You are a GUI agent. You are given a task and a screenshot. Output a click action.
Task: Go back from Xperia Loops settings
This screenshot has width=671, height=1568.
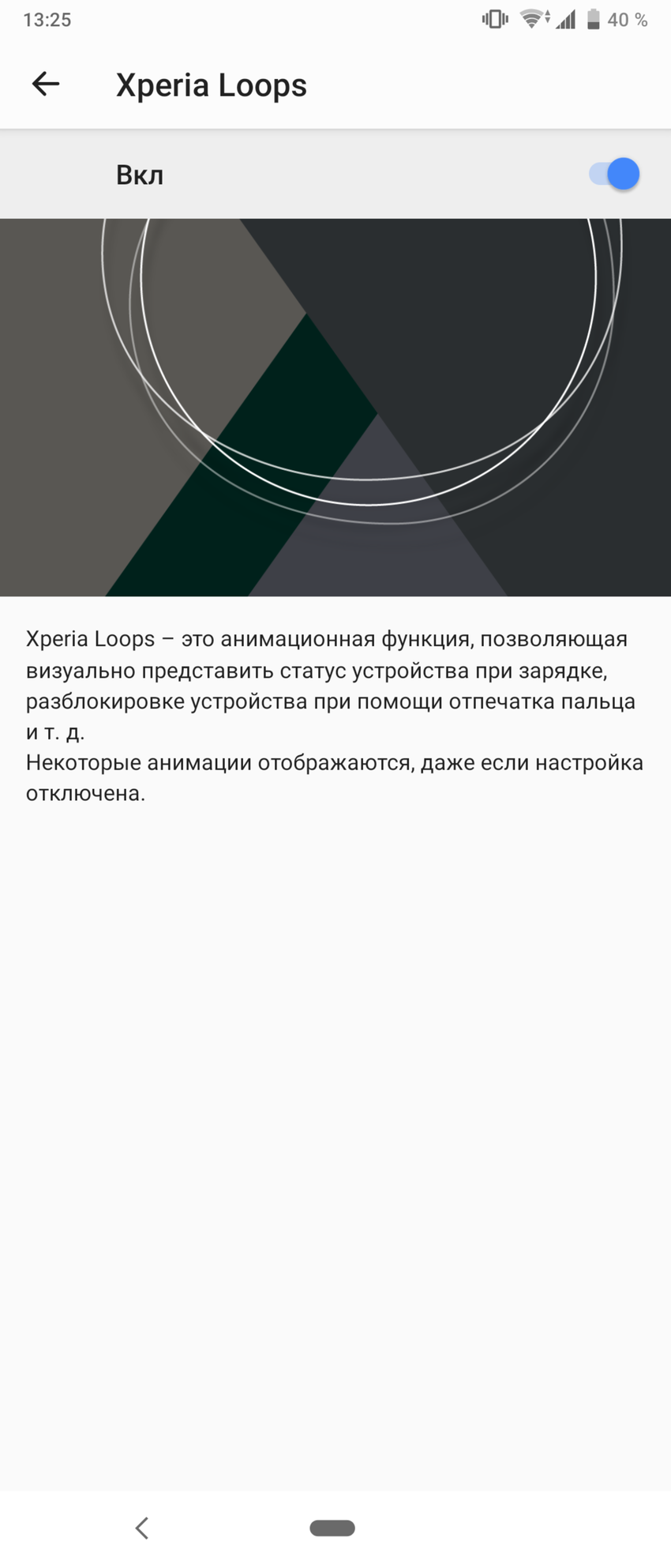tap(46, 84)
